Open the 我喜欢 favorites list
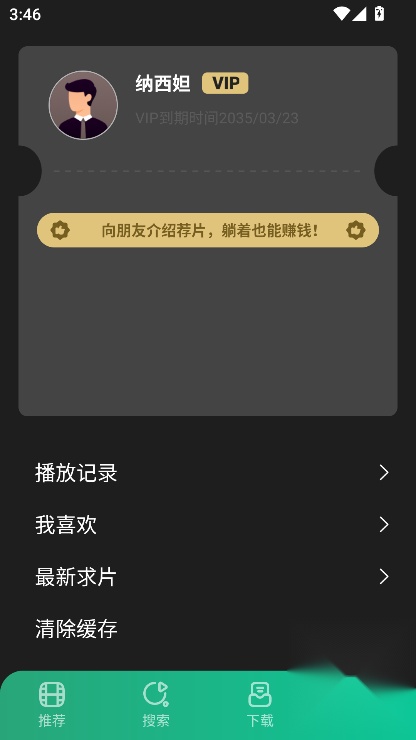Screen dimensions: 416x740 click(x=208, y=525)
